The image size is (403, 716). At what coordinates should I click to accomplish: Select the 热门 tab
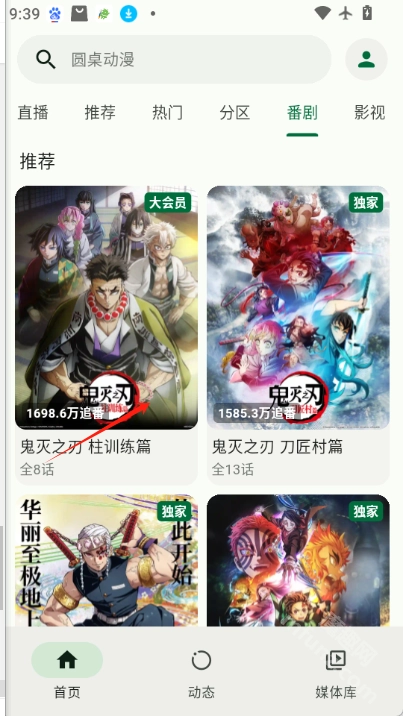click(167, 112)
